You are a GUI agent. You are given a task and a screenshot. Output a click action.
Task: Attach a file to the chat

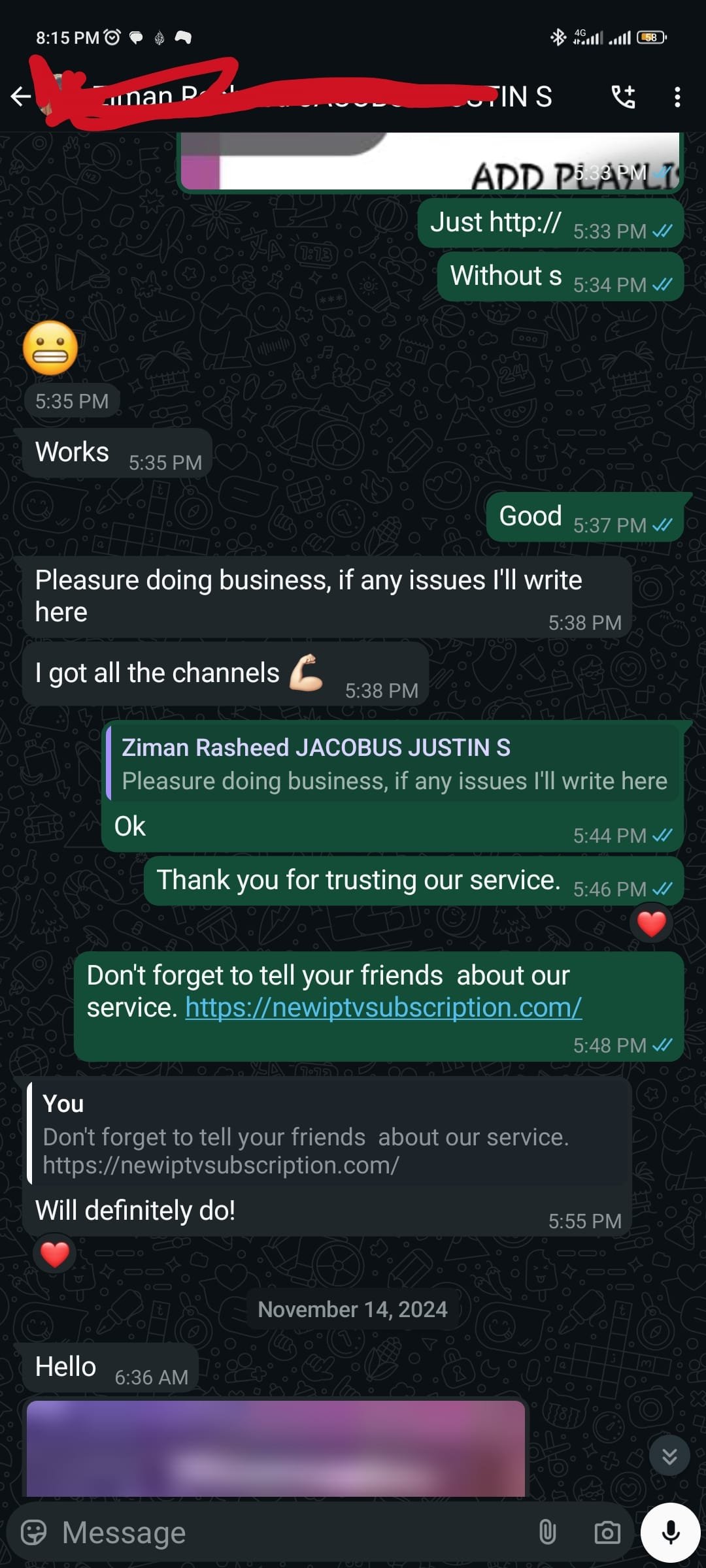click(x=547, y=1532)
